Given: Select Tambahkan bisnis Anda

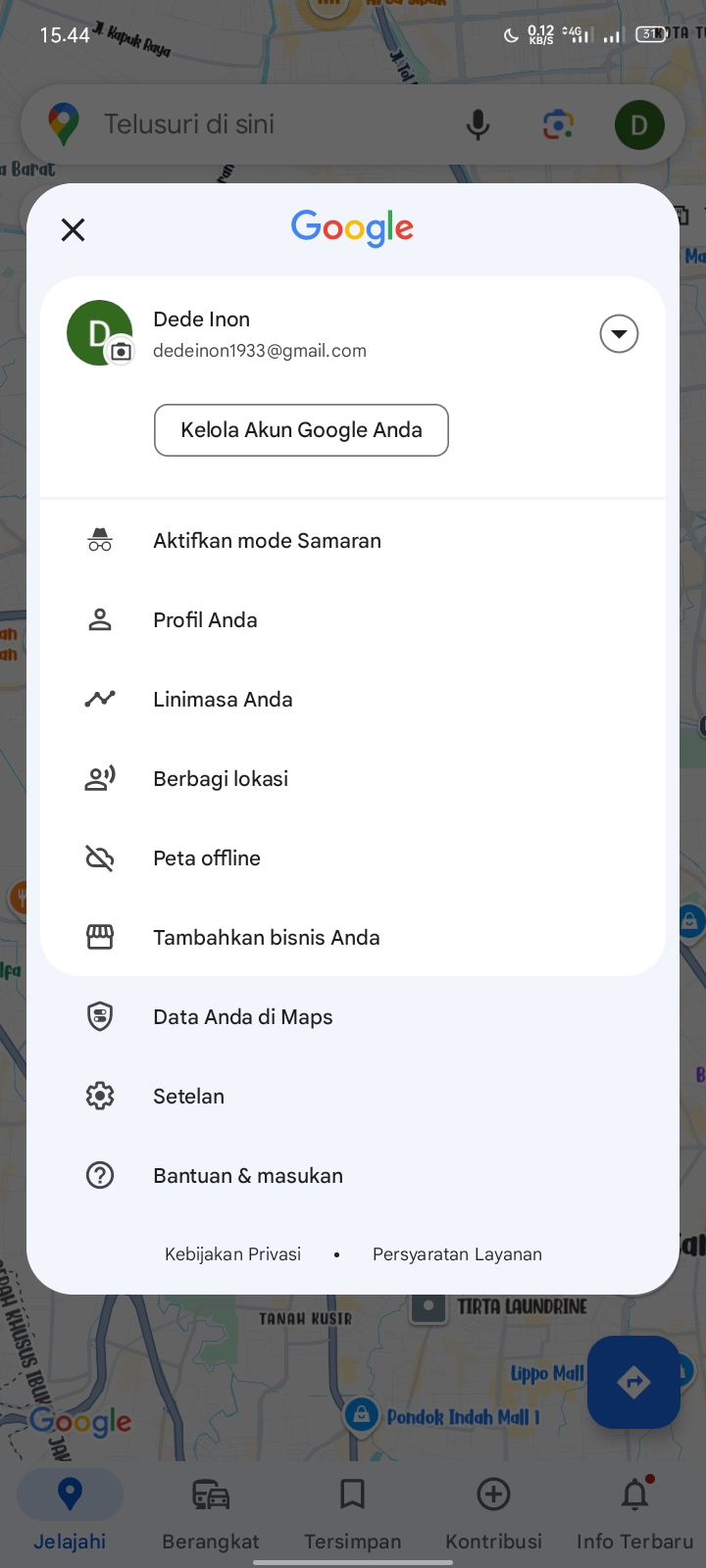Looking at the screenshot, I should coord(353,938).
